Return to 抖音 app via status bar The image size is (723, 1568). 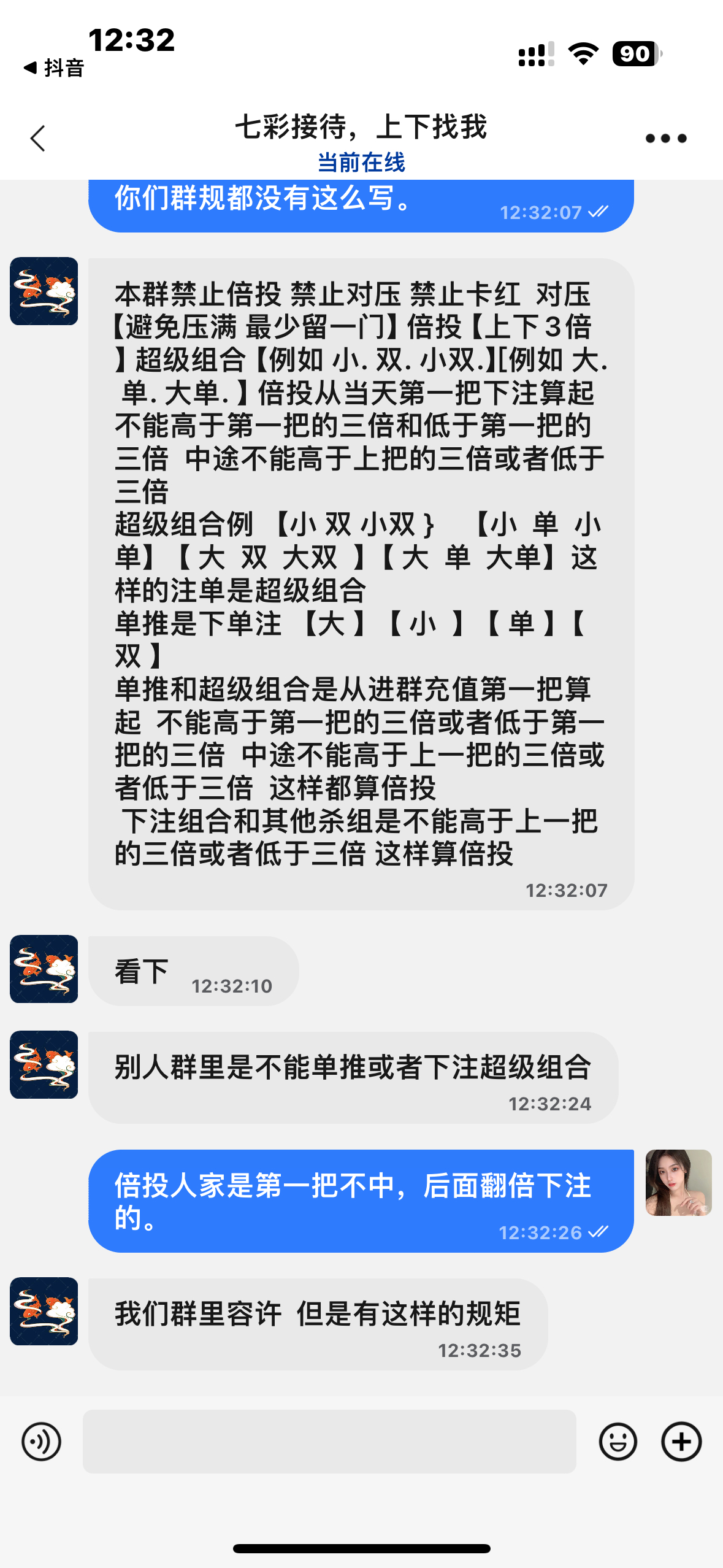[x=54, y=67]
